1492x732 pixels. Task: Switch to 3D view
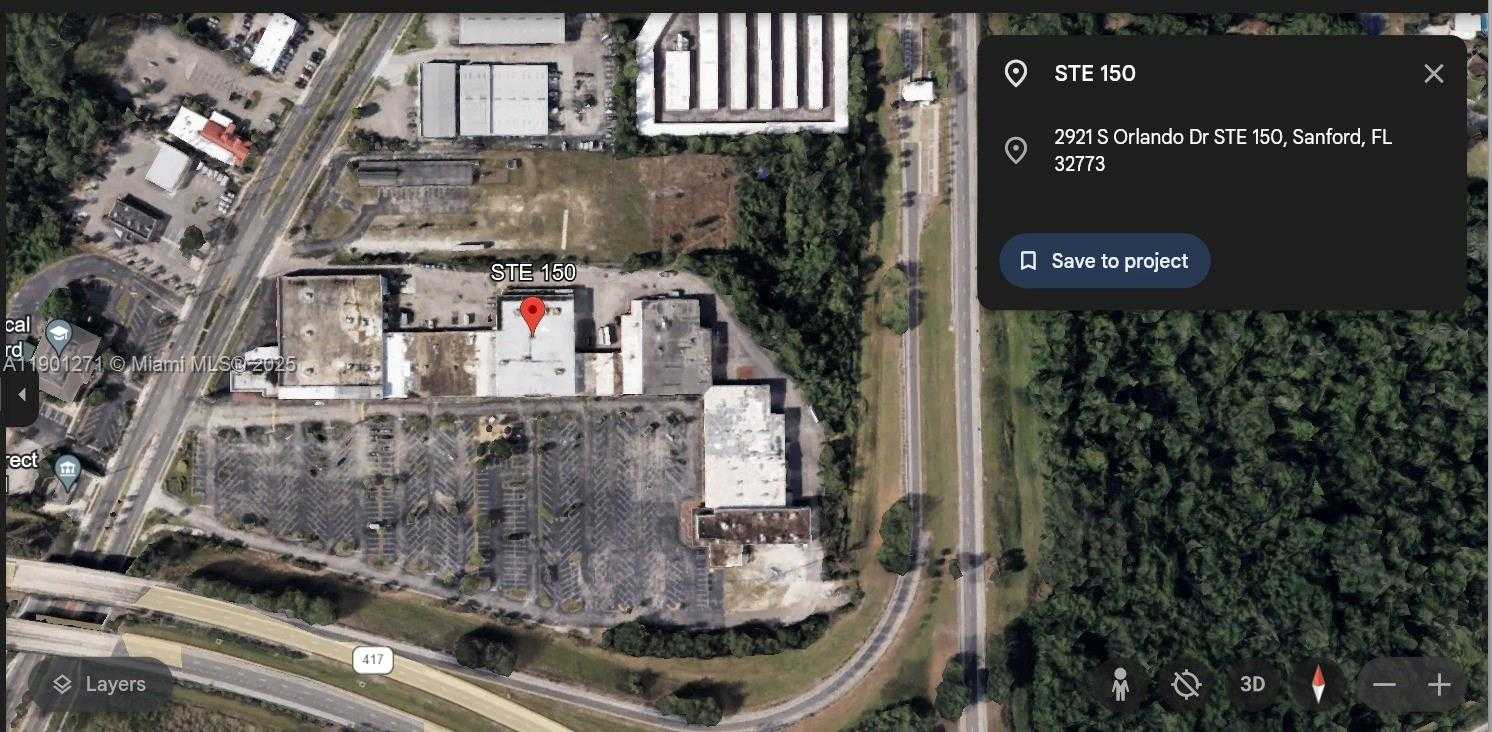[x=1252, y=685]
